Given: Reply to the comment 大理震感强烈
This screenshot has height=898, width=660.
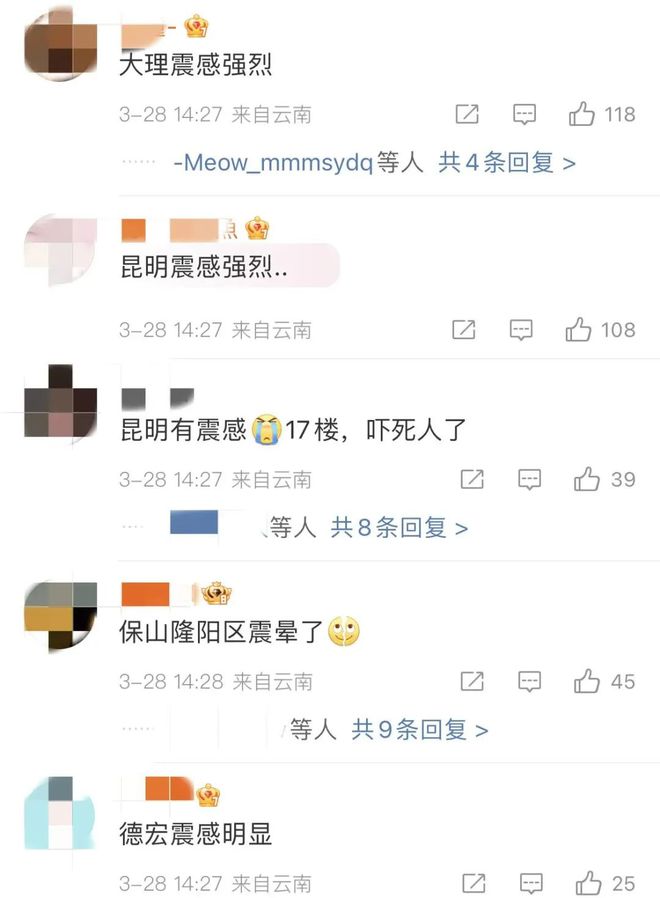Looking at the screenshot, I should (524, 114).
